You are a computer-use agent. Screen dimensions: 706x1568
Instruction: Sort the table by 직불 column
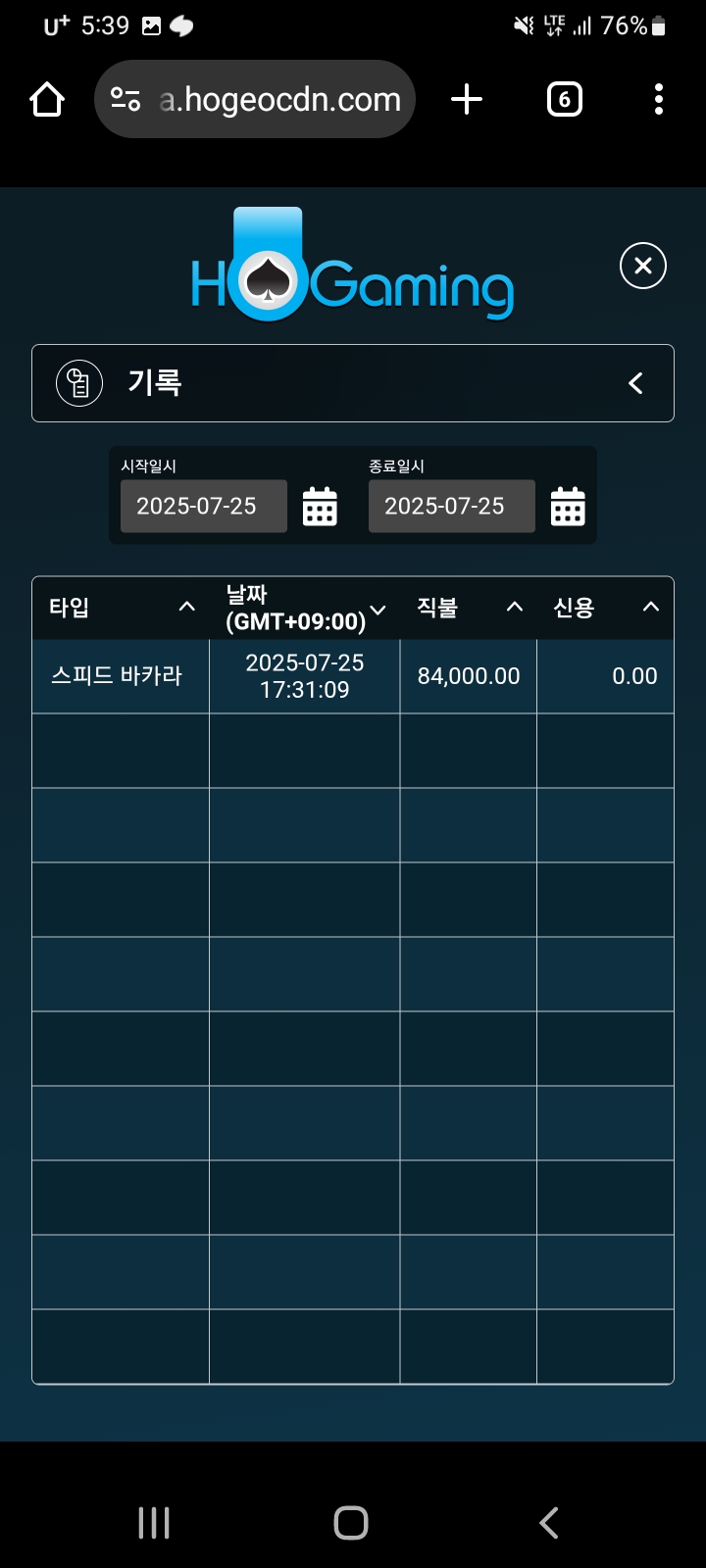tap(514, 608)
